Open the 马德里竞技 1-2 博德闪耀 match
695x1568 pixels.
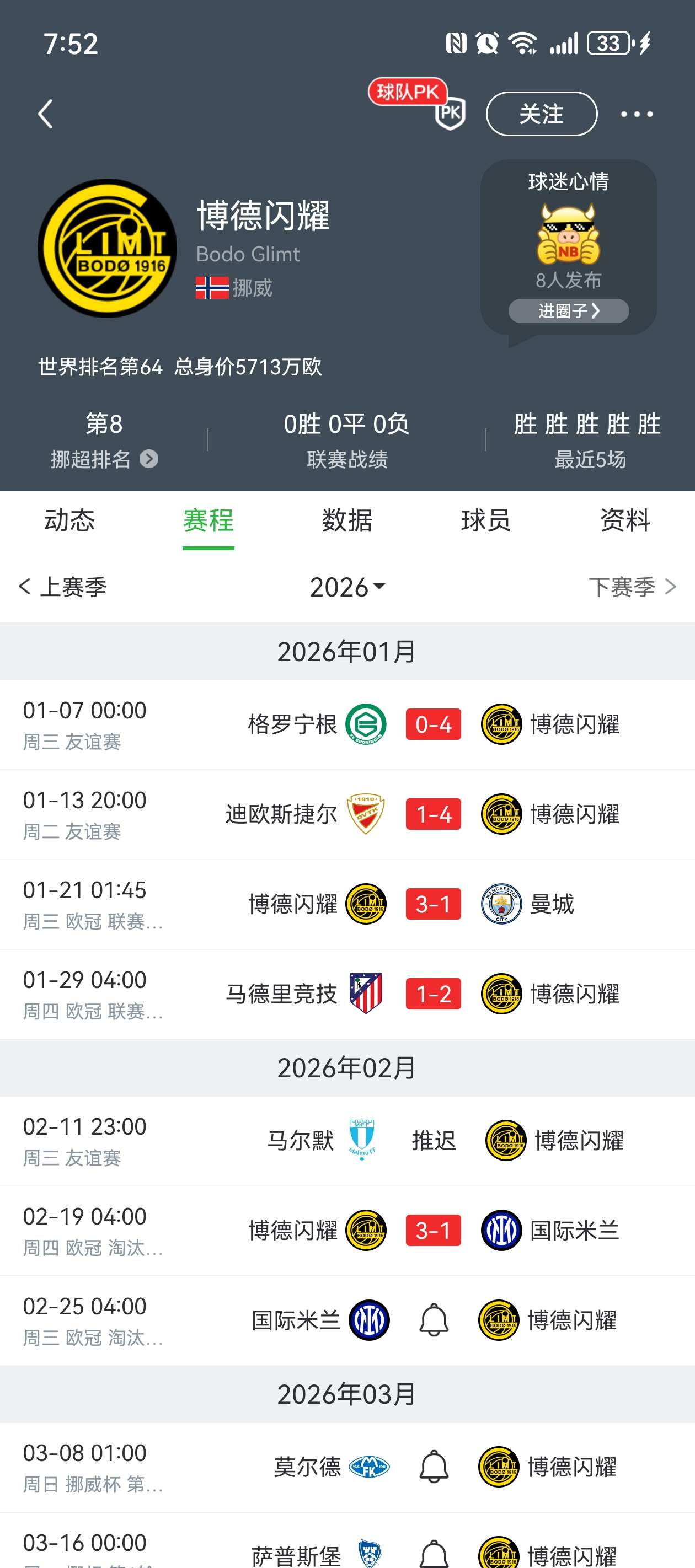click(433, 994)
